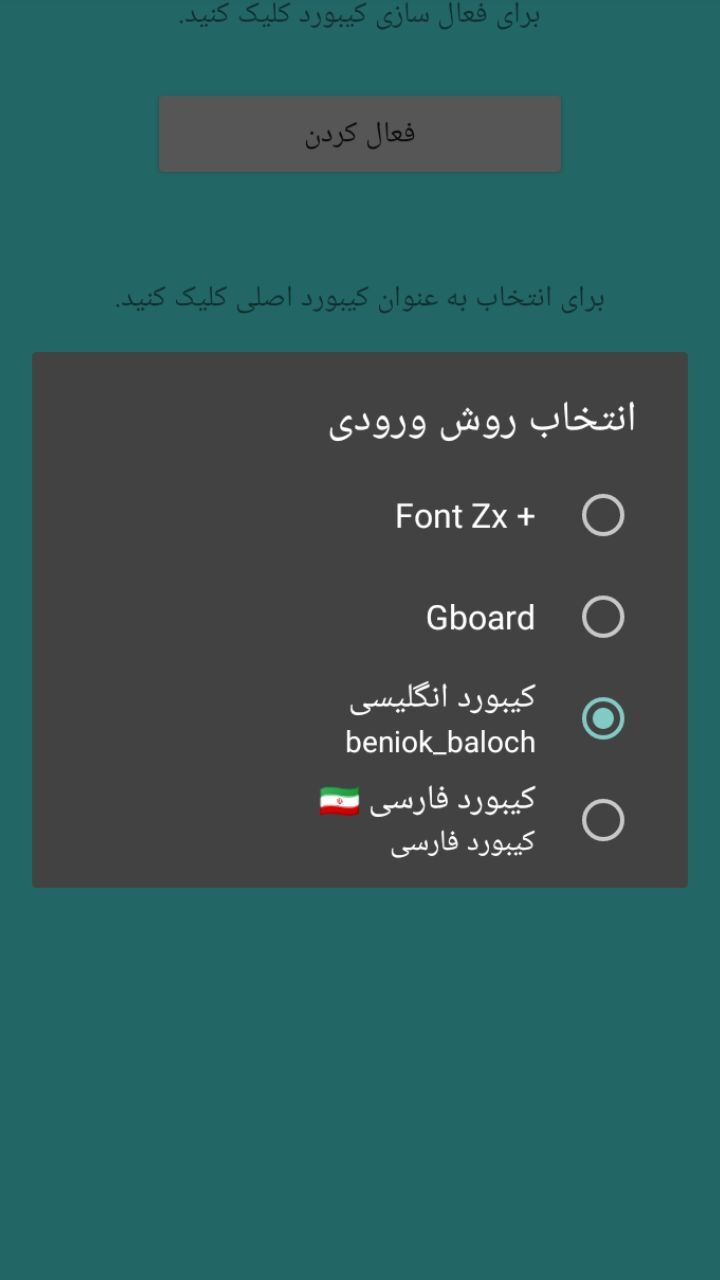Select the کیبورد فارسی row in the dialog

[x=450, y=819]
